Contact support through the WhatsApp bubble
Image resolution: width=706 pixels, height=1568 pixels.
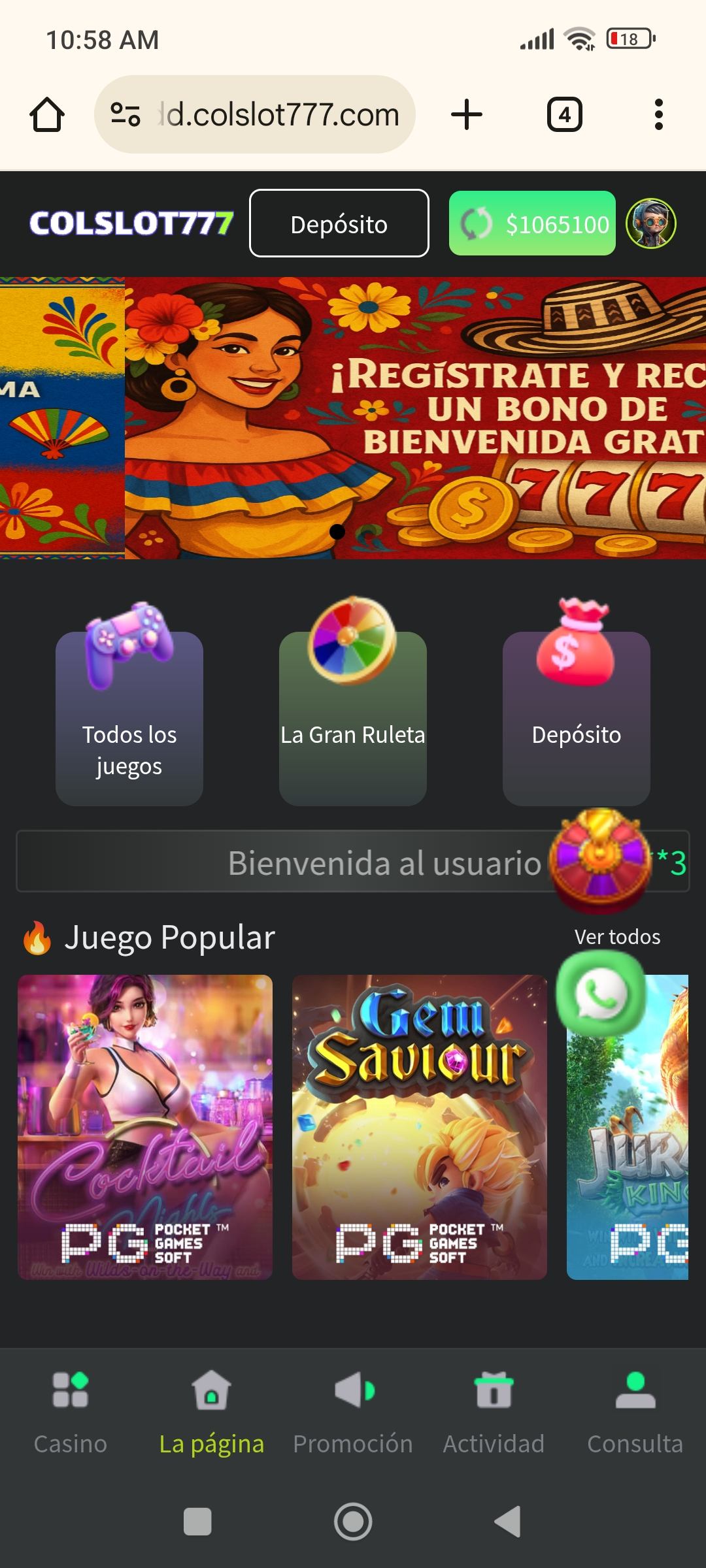click(600, 993)
